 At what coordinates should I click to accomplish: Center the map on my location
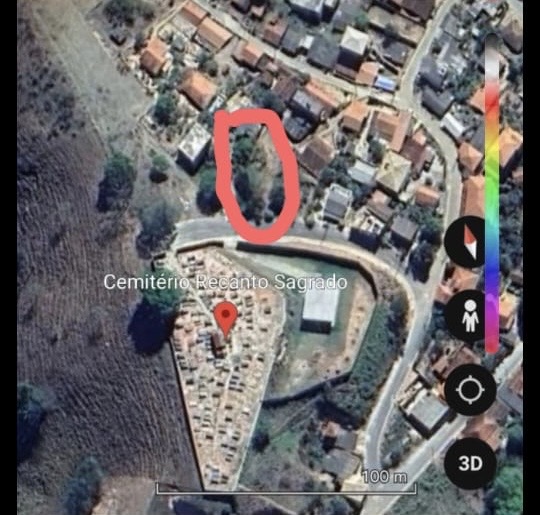470,390
